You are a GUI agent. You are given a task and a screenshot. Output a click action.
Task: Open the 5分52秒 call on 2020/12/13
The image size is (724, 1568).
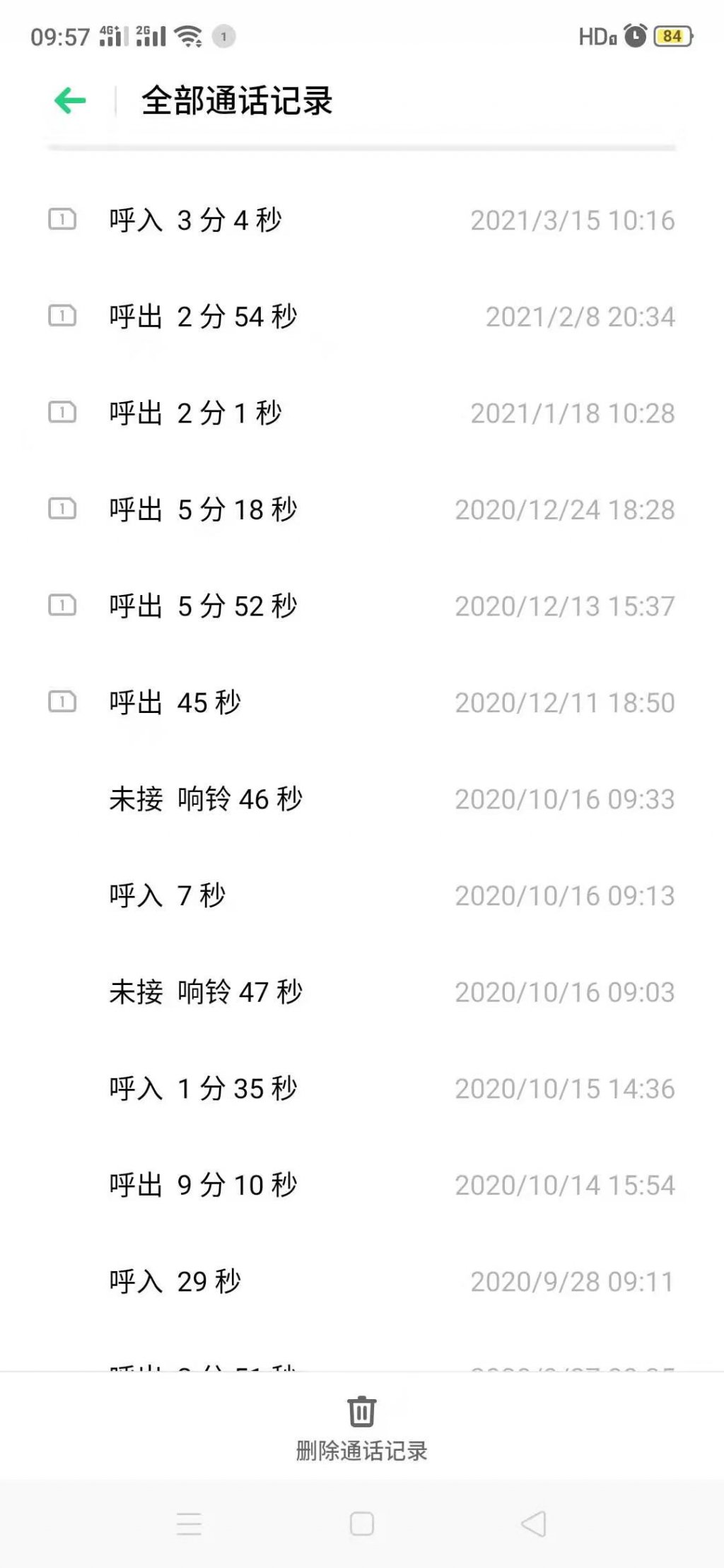[362, 606]
